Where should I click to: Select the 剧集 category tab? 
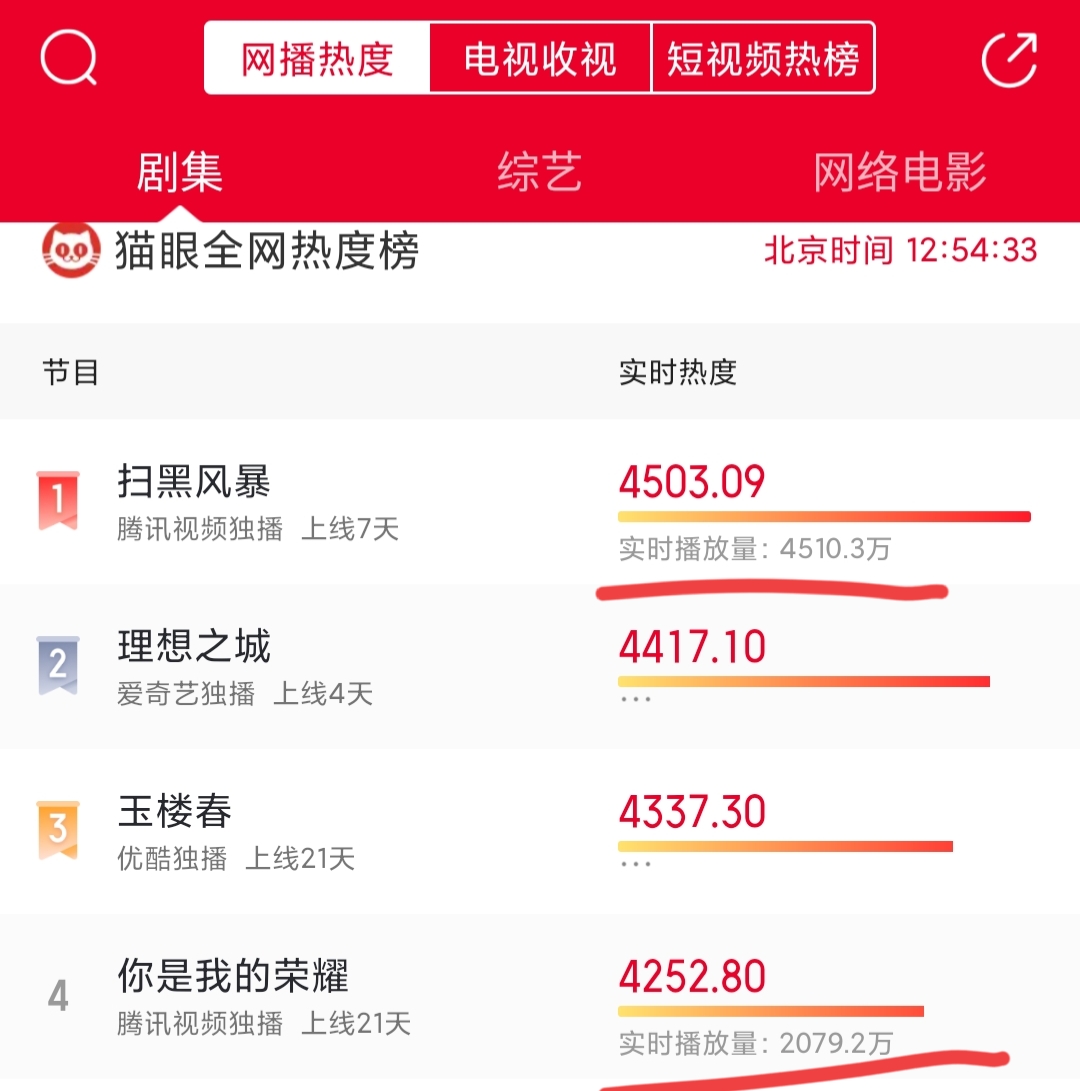tap(180, 171)
